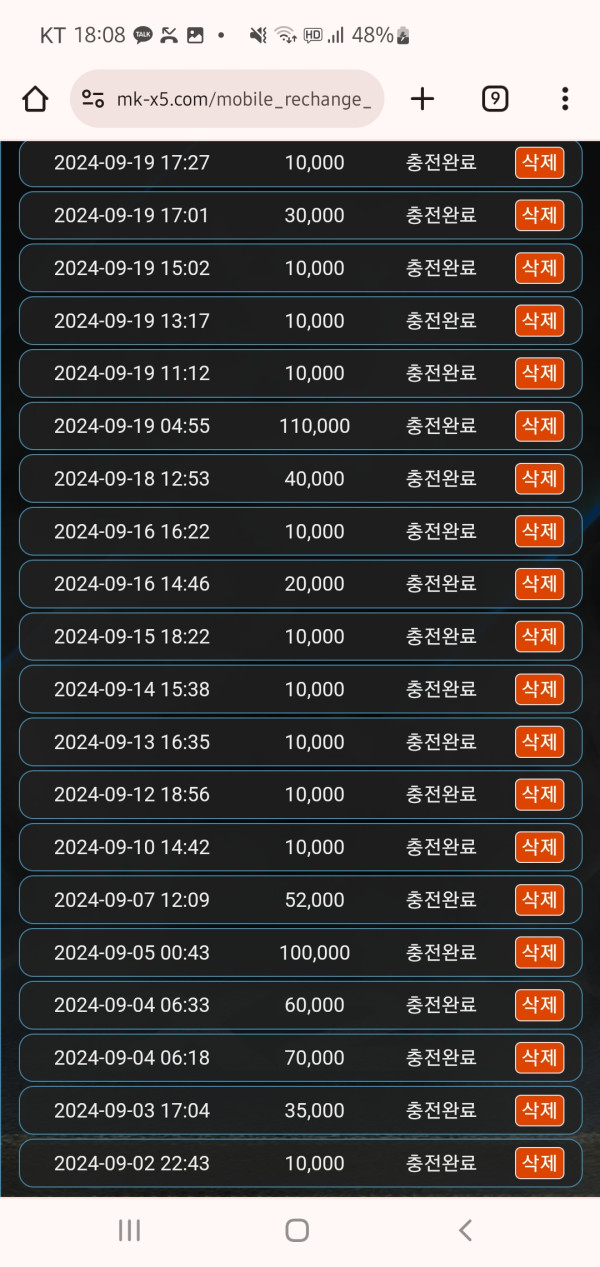Screen dimensions: 600x1267
Task: Delete the 2024-09-18 12:53 record for 40,000
Action: click(539, 479)
